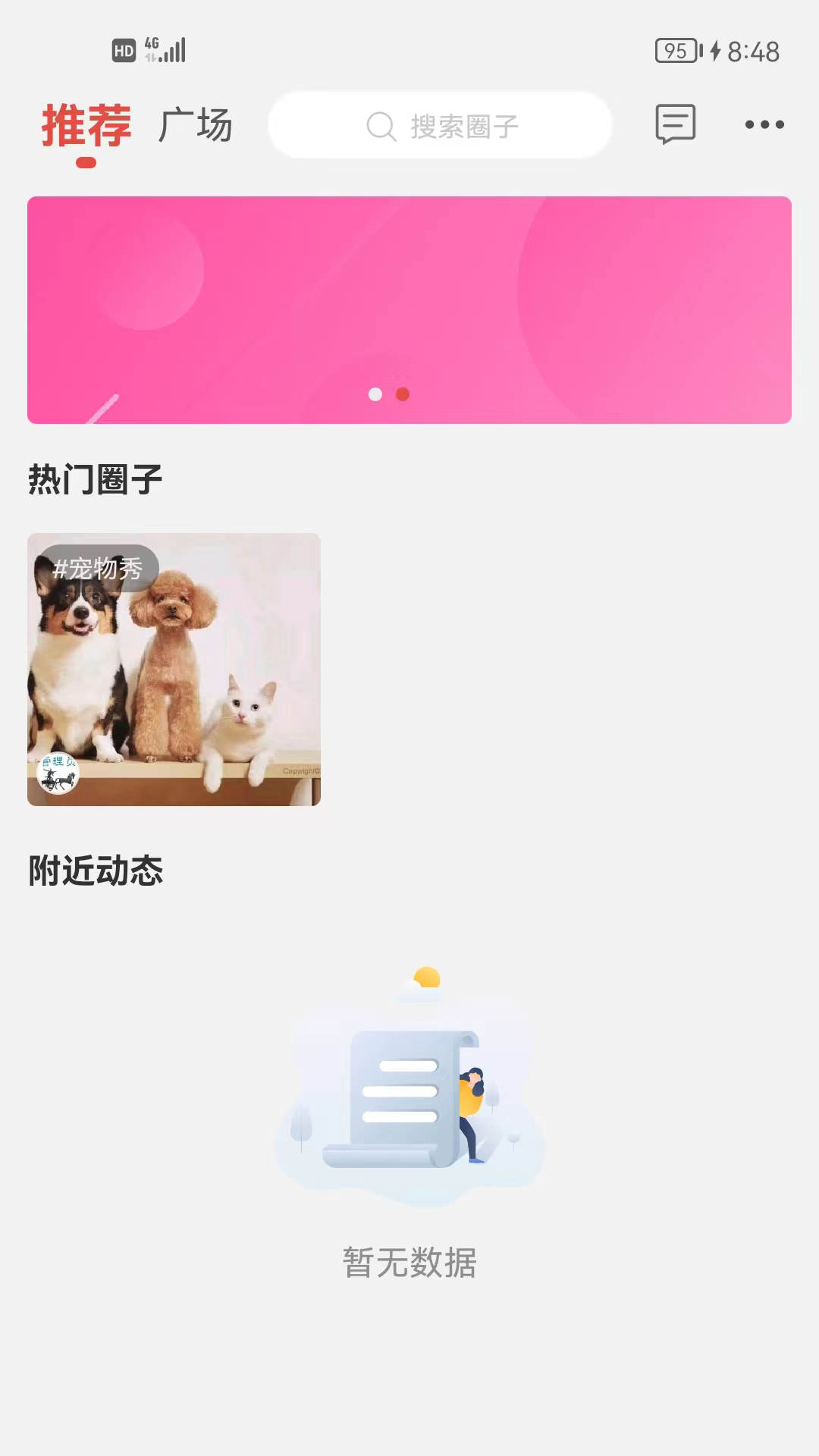This screenshot has width=819, height=1456.
Task: Tap the 搜索圈子 search box
Action: click(440, 126)
